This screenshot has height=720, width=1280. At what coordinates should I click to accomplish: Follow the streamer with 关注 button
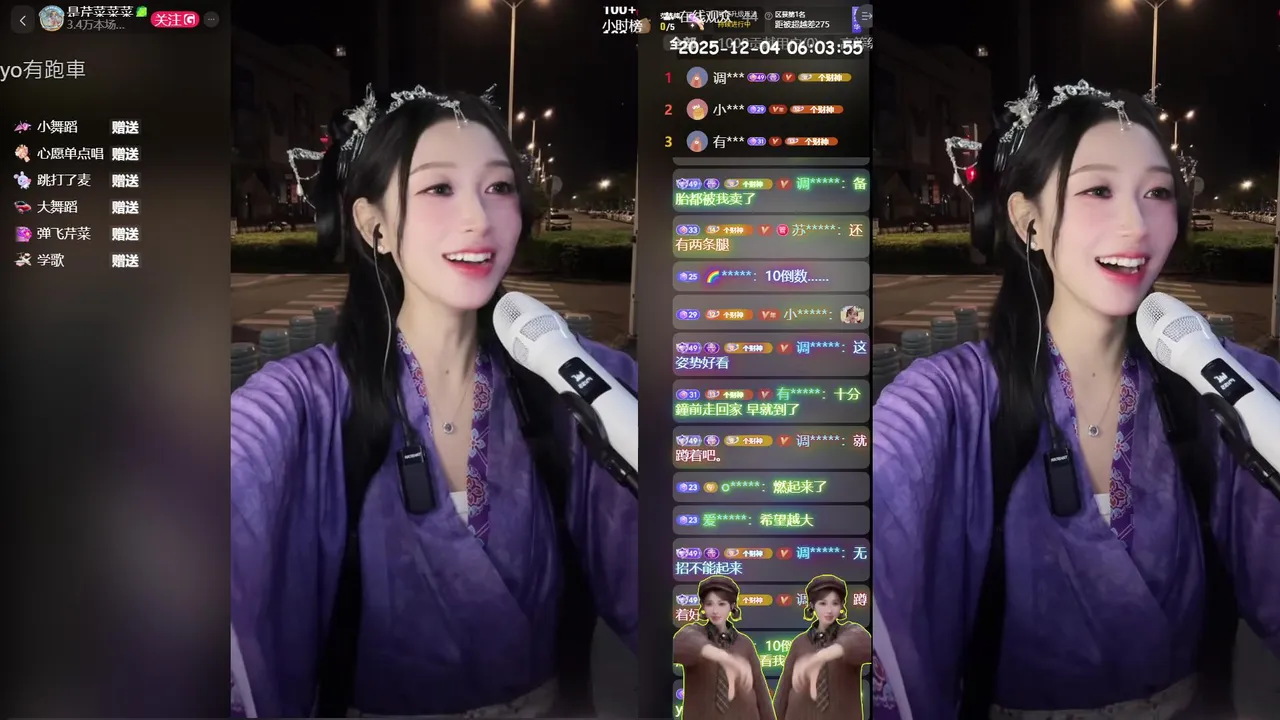(174, 19)
